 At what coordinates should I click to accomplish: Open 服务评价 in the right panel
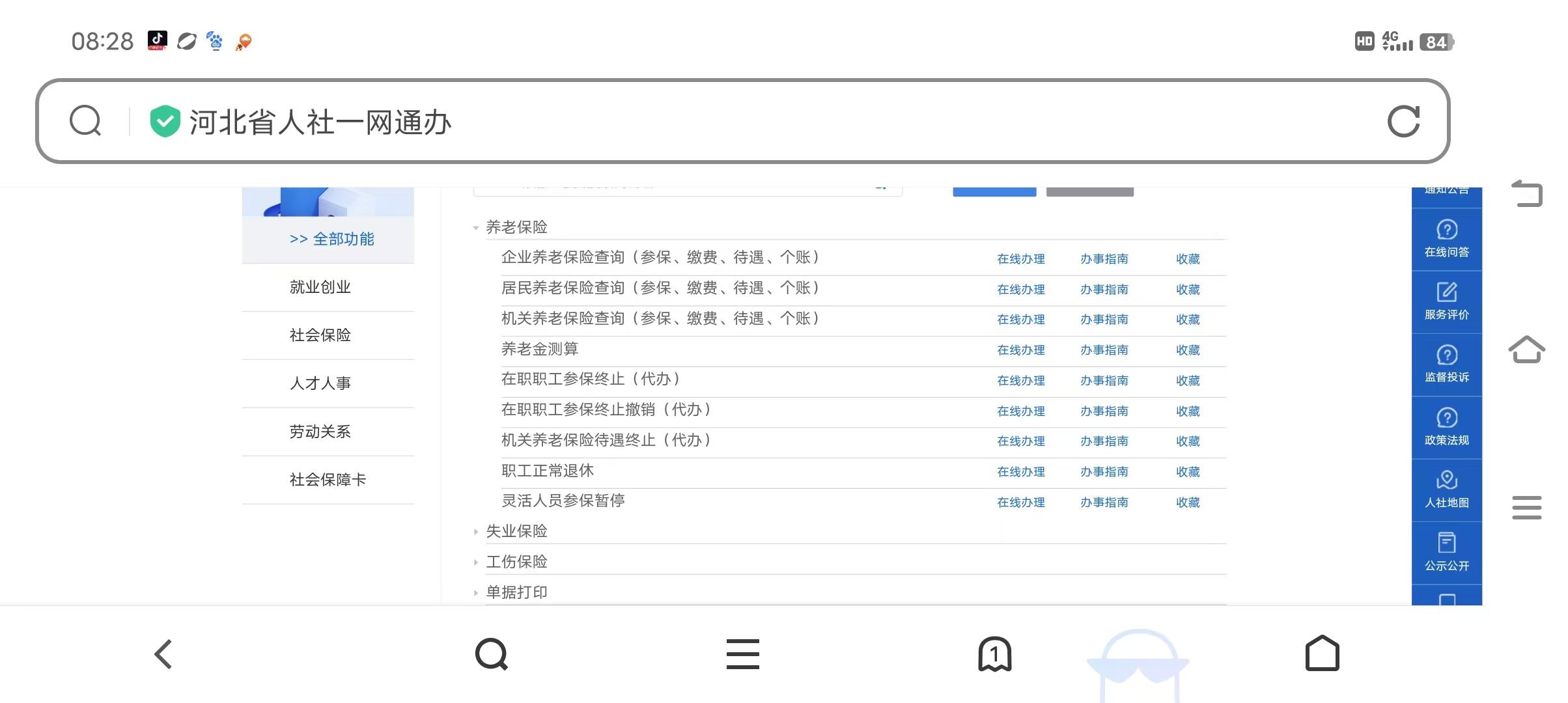[1446, 301]
